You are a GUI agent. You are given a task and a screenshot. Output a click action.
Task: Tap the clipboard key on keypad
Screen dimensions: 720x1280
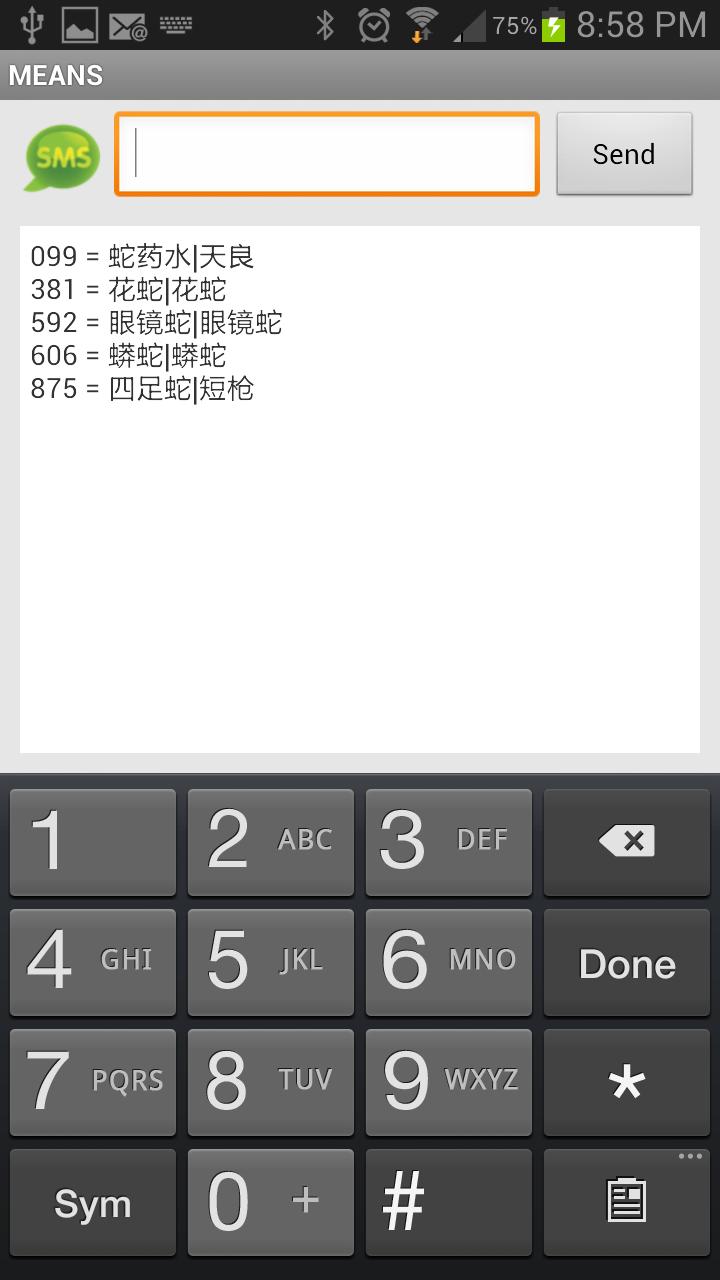tap(627, 1202)
